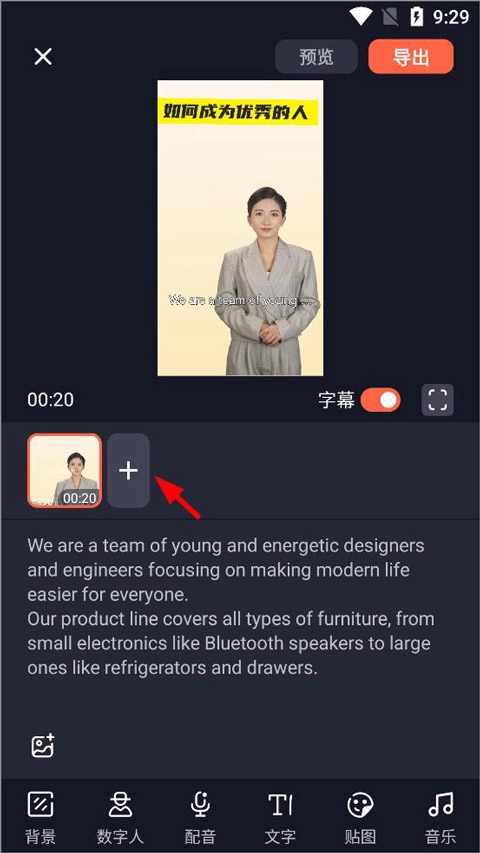Edit the script text starting "We are a team"
This screenshot has height=853, width=480.
click(x=232, y=607)
